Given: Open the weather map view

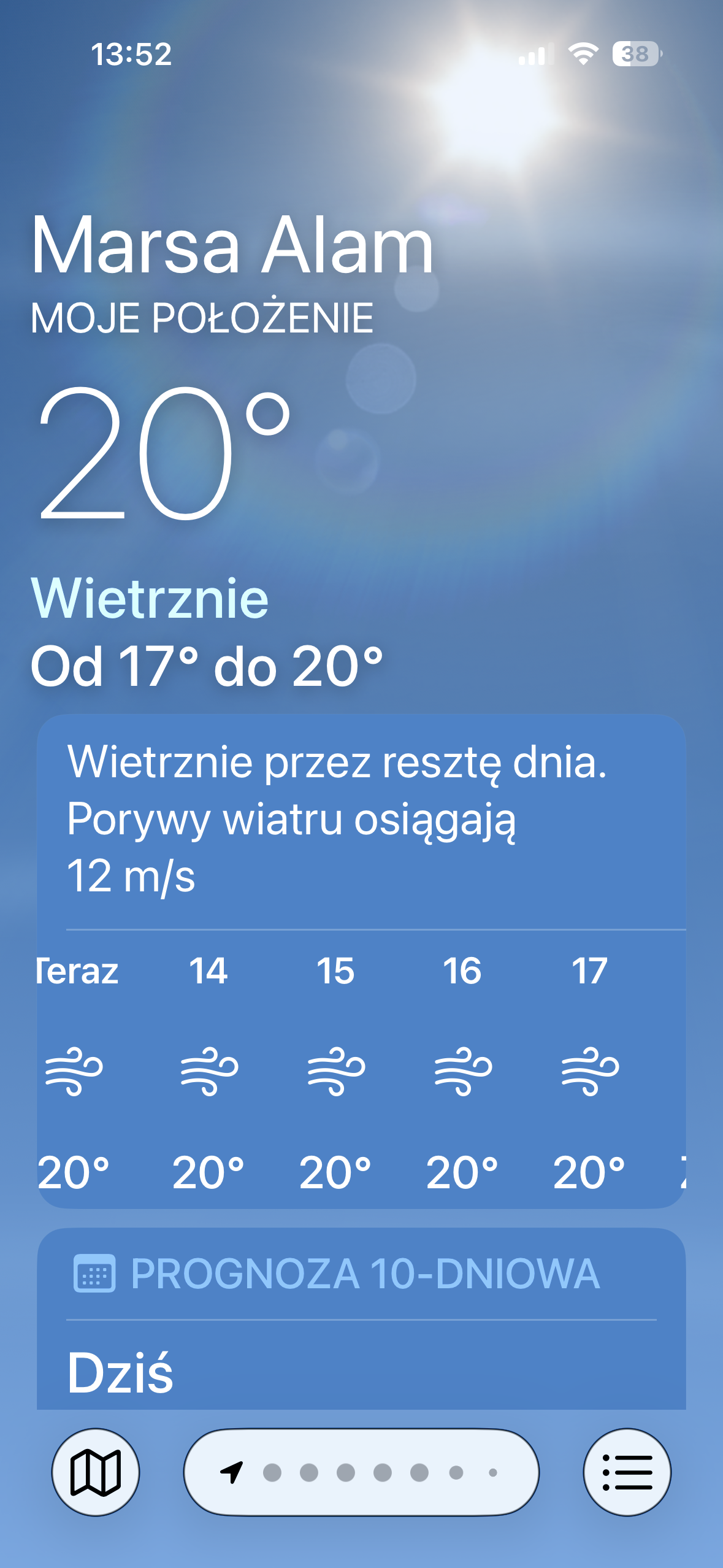Looking at the screenshot, I should [96, 1472].
